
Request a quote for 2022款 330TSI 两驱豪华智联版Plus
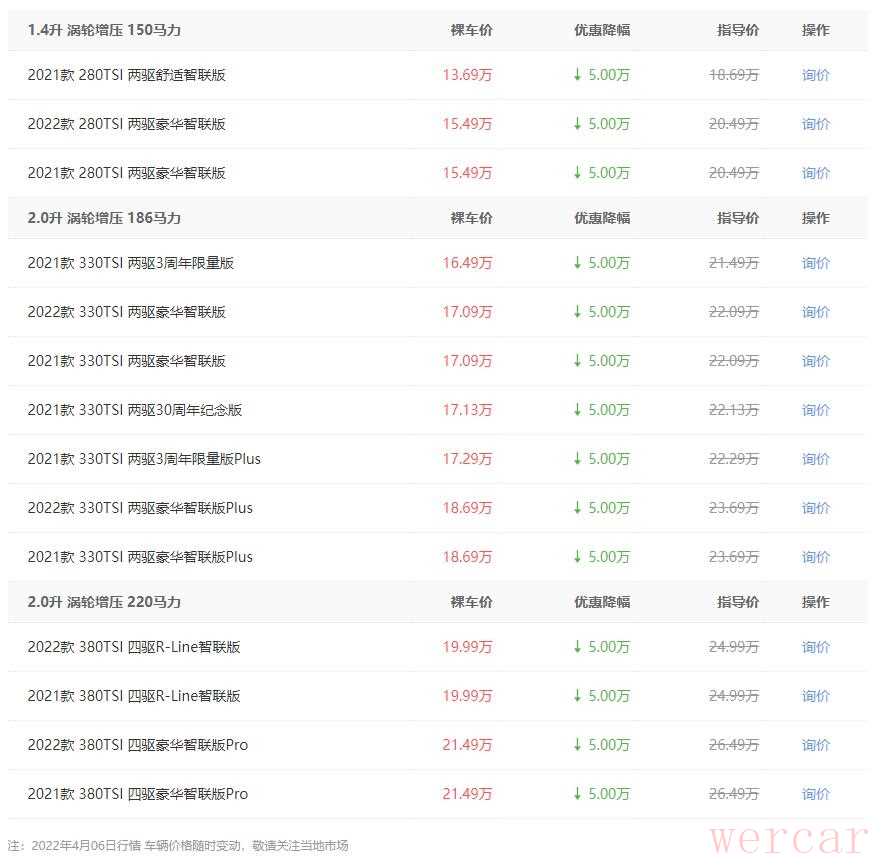815,508
